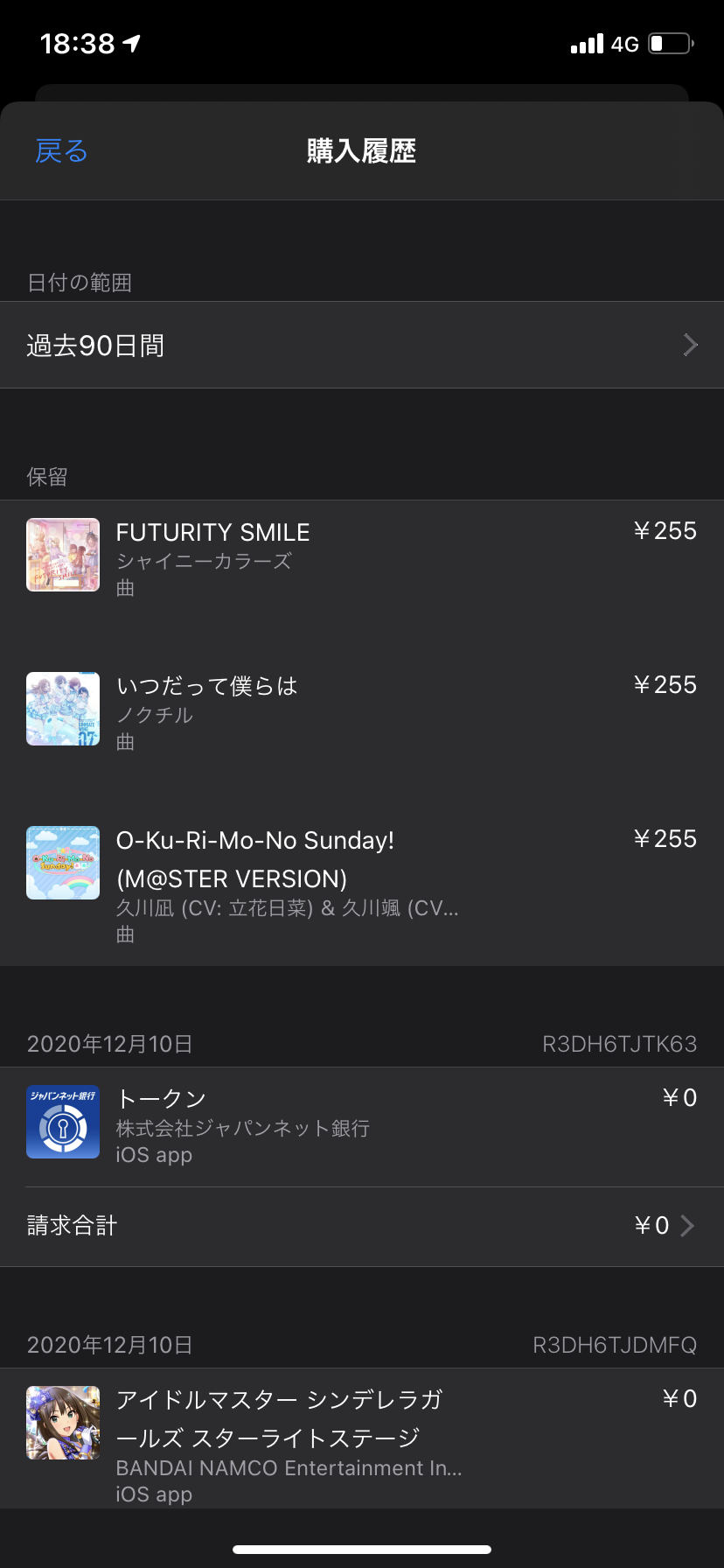Screen dimensions: 724x1568
Task: View the トークン app purchase
Action: click(362, 1125)
